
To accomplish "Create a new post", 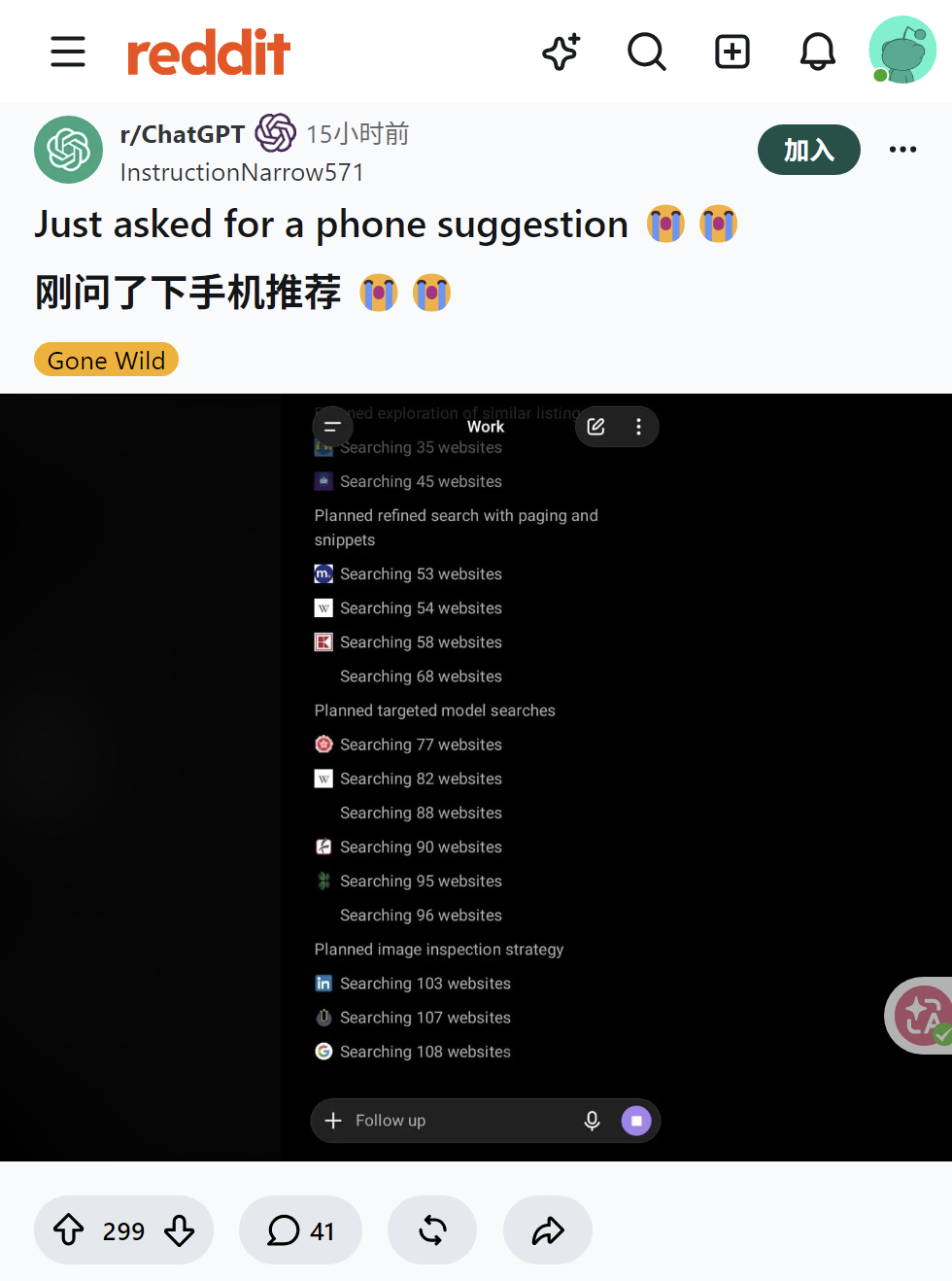I will [732, 52].
